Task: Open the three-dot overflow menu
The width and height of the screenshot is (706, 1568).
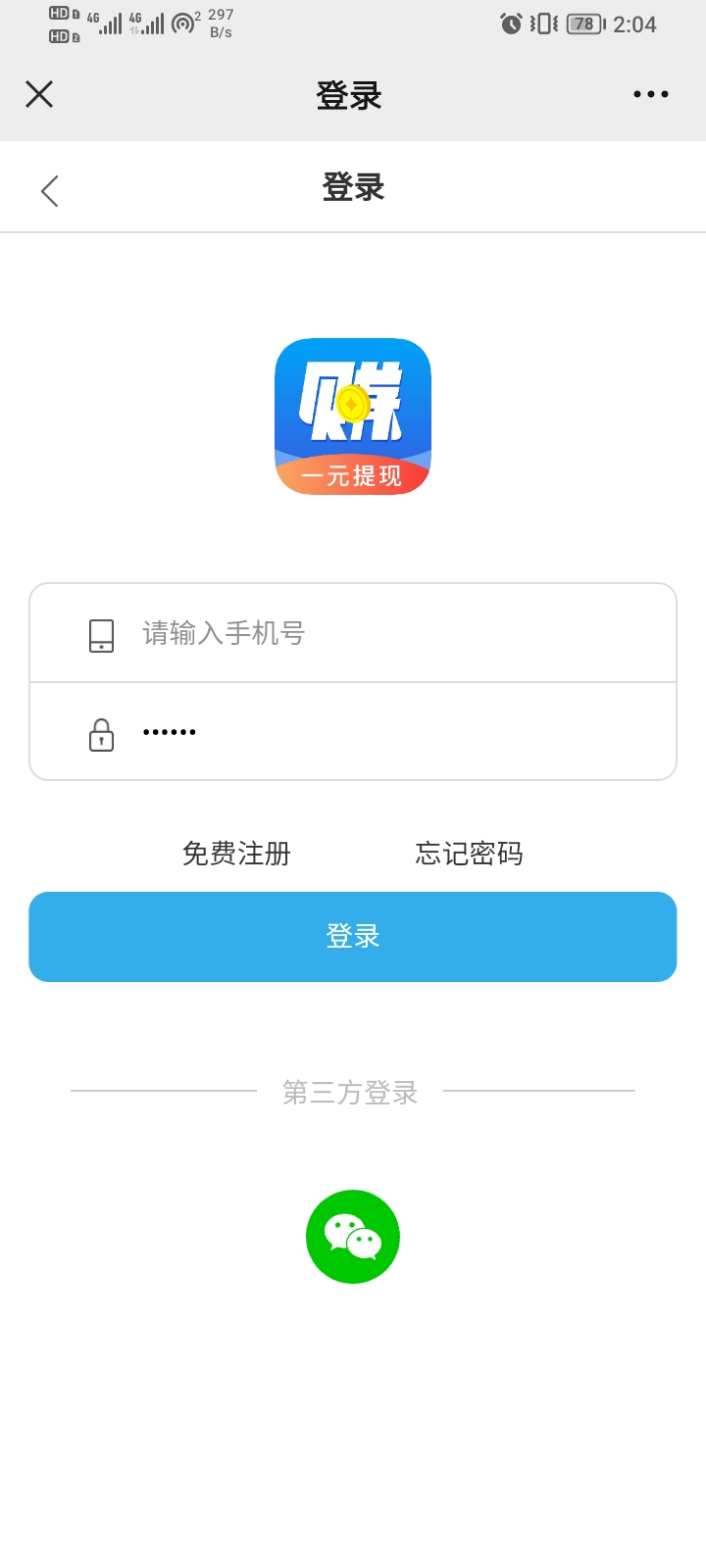Action: (x=650, y=94)
